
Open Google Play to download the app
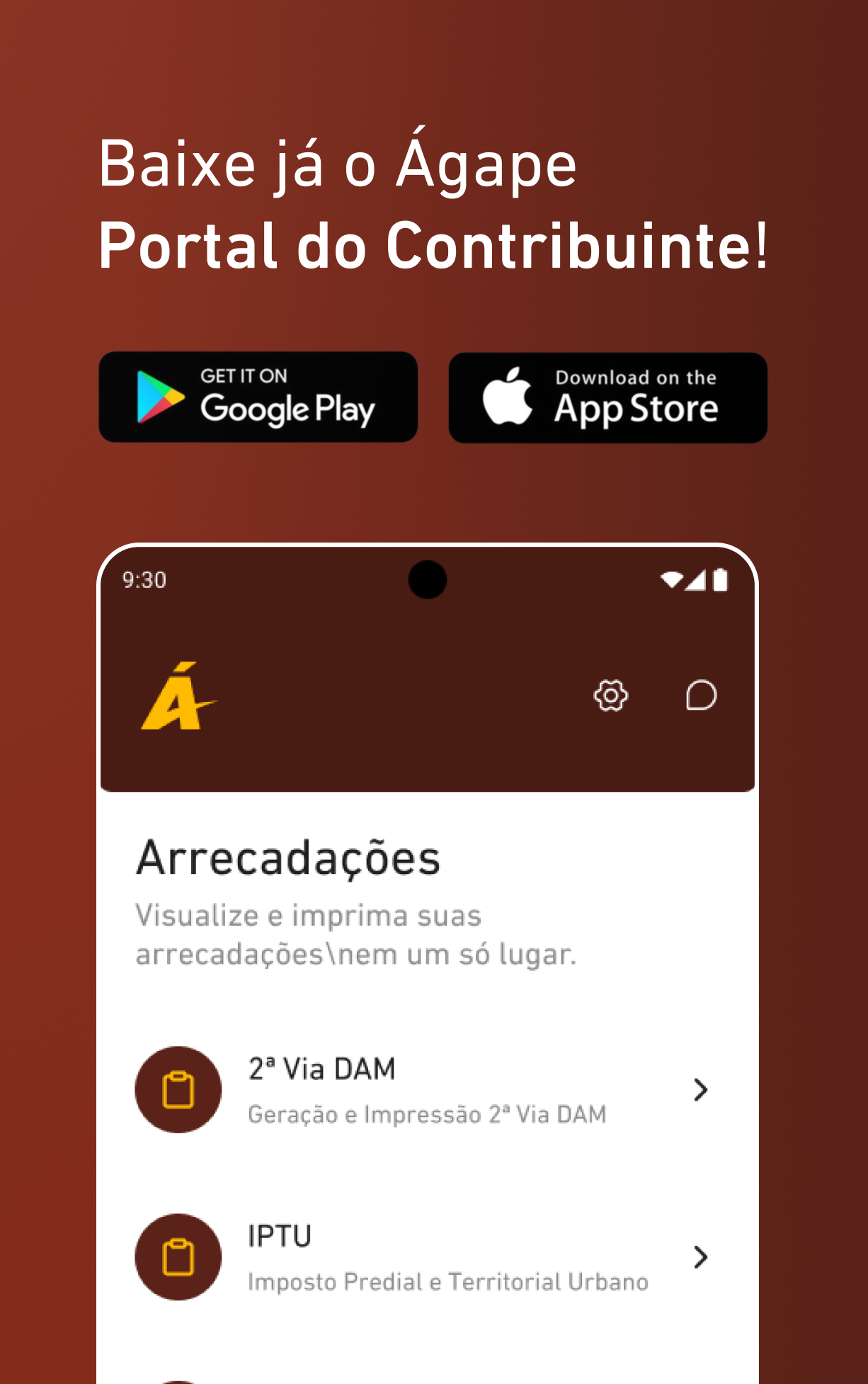[x=258, y=397]
